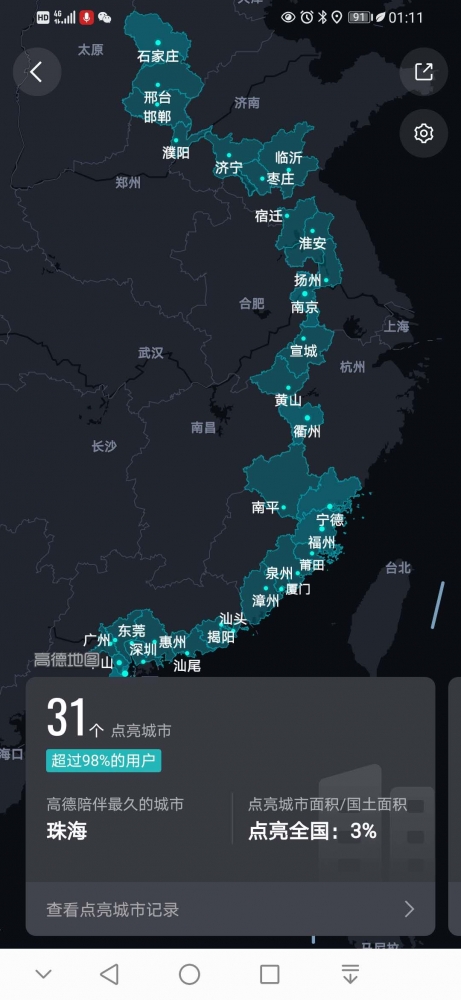The height and width of the screenshot is (1000, 461).
Task: Open the settings gear icon
Action: [x=423, y=133]
